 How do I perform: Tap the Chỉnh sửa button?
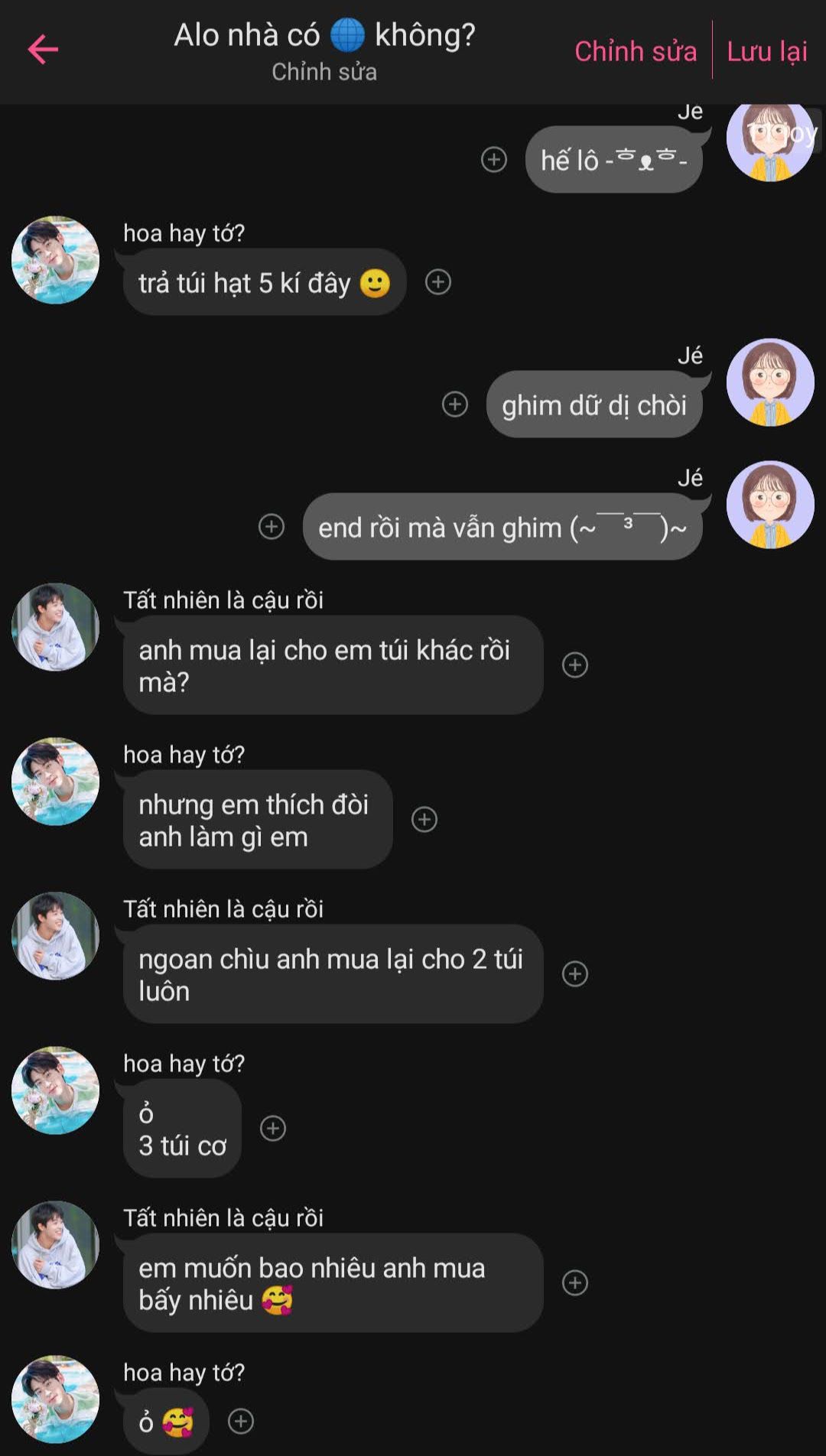[x=635, y=51]
